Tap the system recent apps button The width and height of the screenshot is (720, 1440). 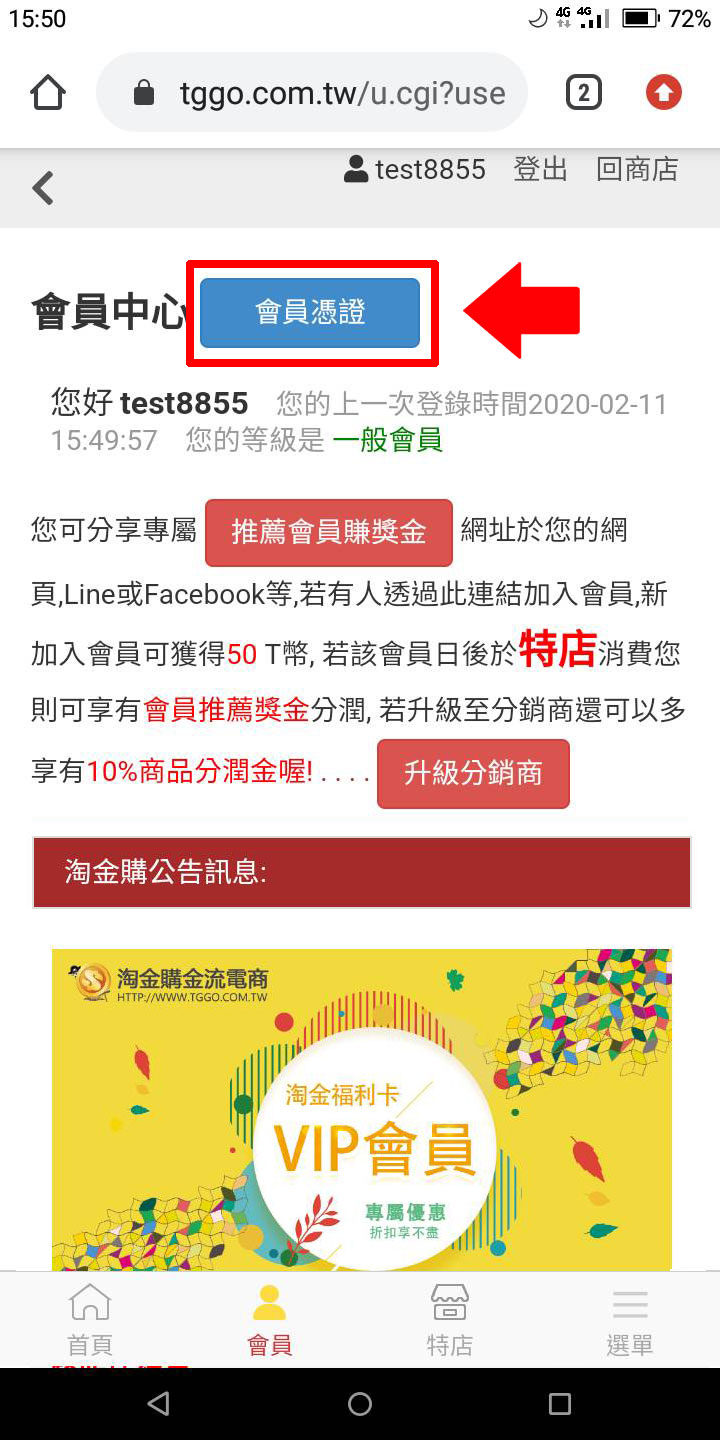tap(560, 1404)
